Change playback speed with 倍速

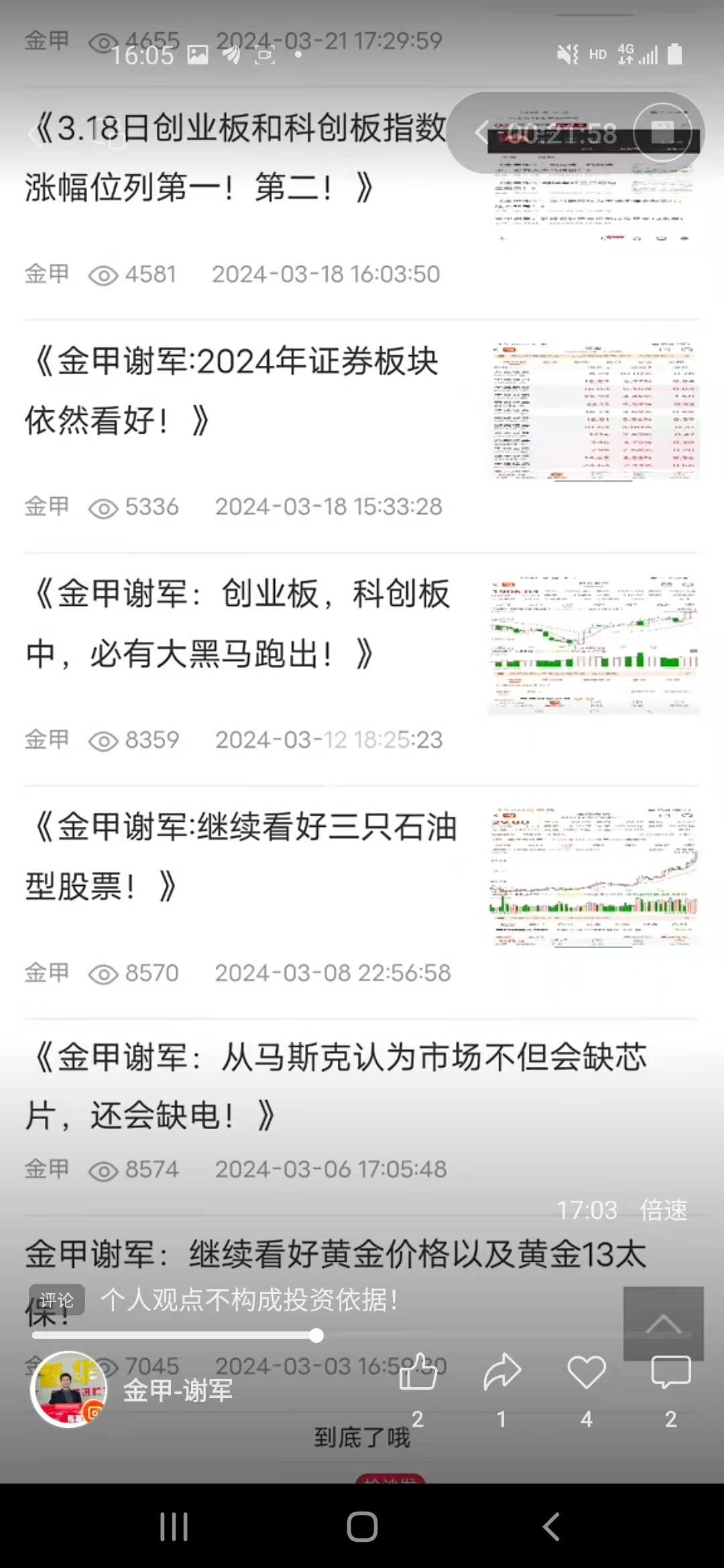pos(663,1210)
